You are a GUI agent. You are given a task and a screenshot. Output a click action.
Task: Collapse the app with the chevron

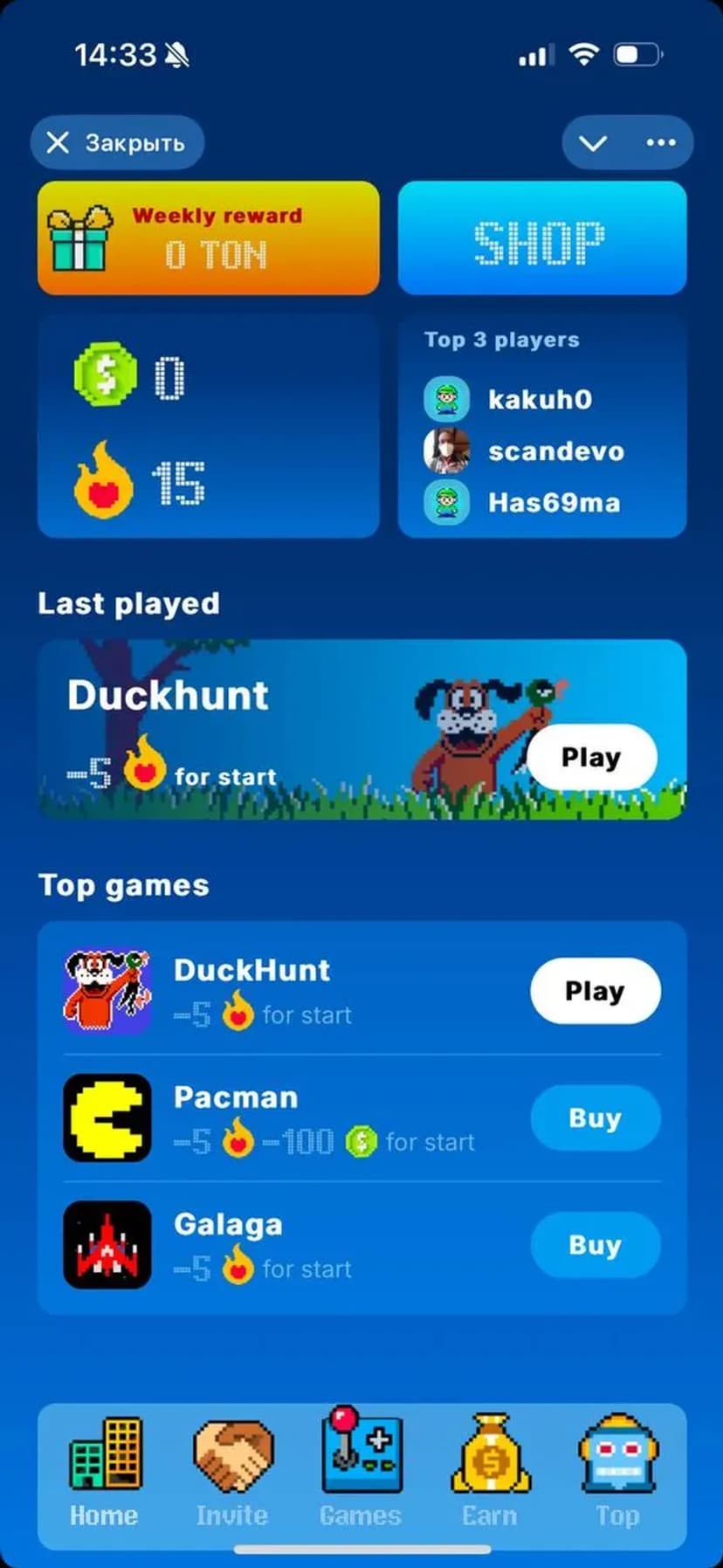click(593, 142)
